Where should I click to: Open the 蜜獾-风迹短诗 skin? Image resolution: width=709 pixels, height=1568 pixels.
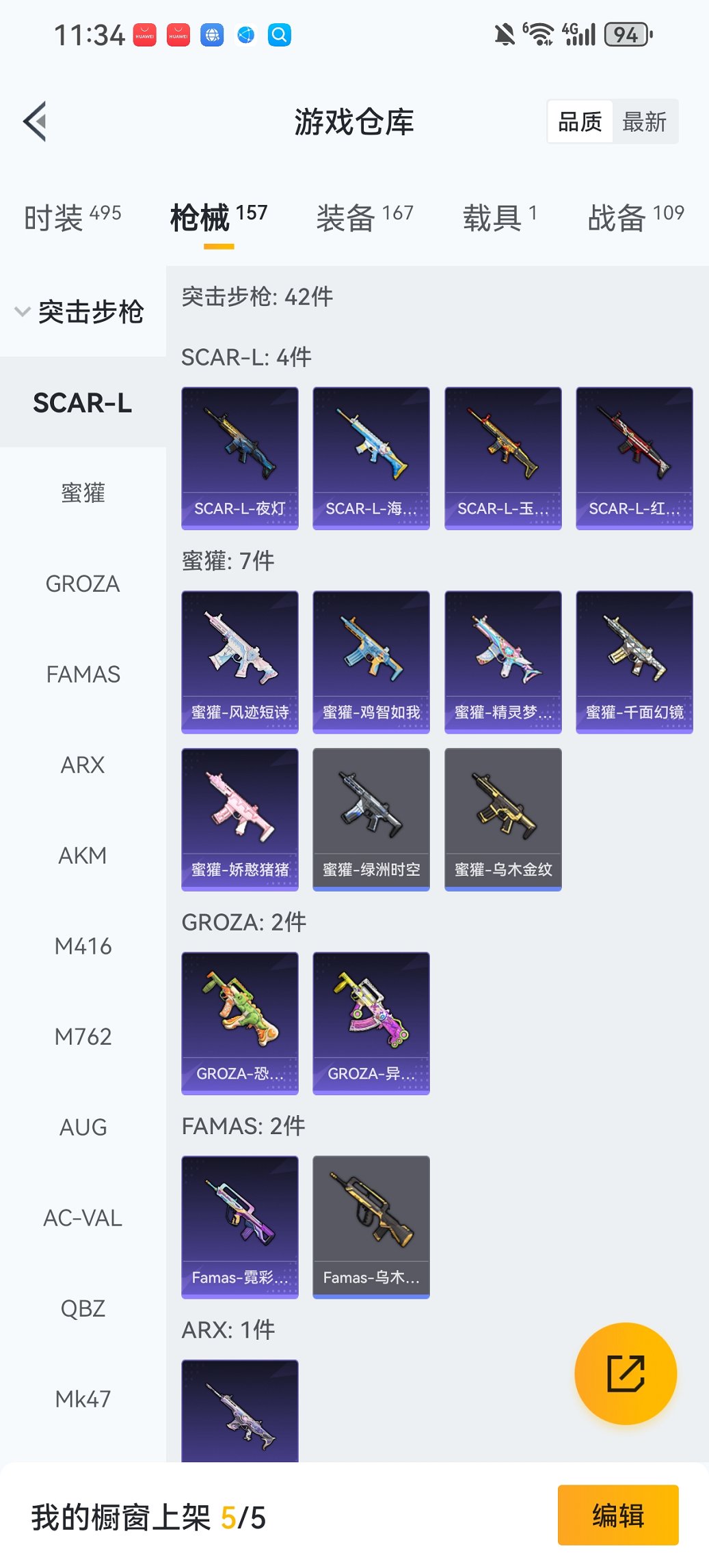[x=240, y=661]
